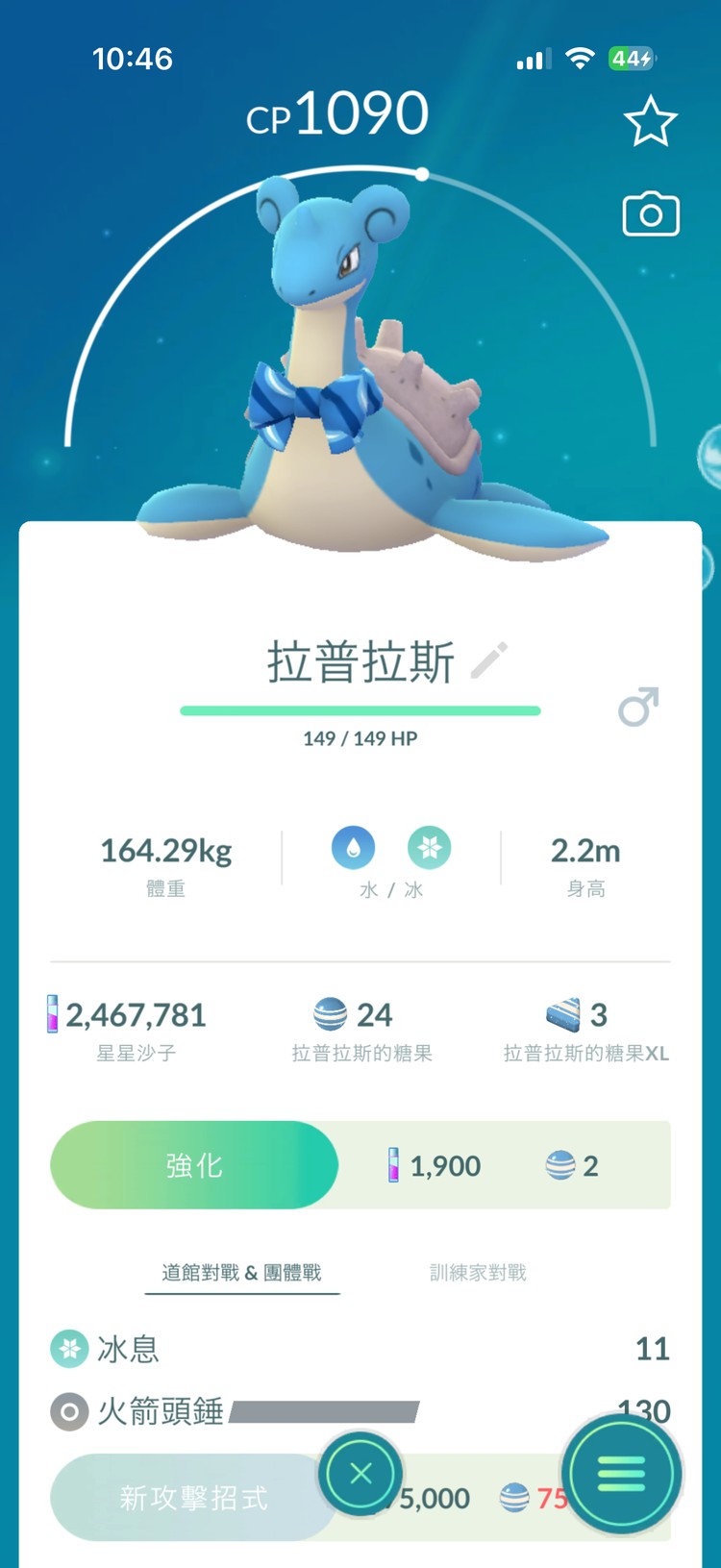The width and height of the screenshot is (721, 1568).
Task: Select the 道館對戰 & 團體戰 tab
Action: [241, 1271]
